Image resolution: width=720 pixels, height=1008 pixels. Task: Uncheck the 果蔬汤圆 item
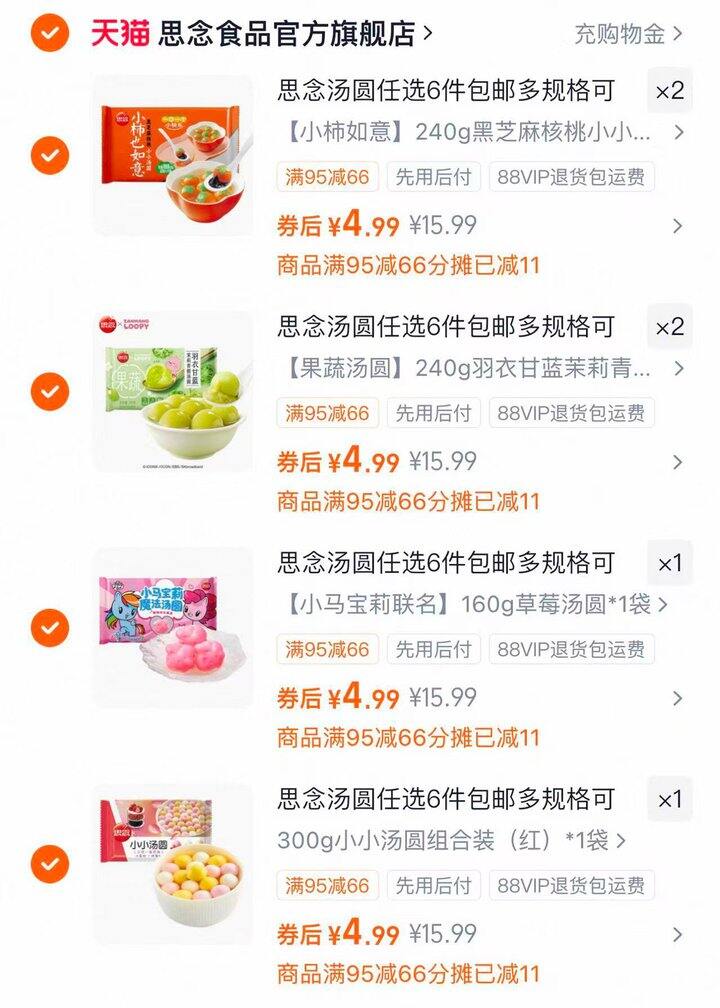click(49, 391)
